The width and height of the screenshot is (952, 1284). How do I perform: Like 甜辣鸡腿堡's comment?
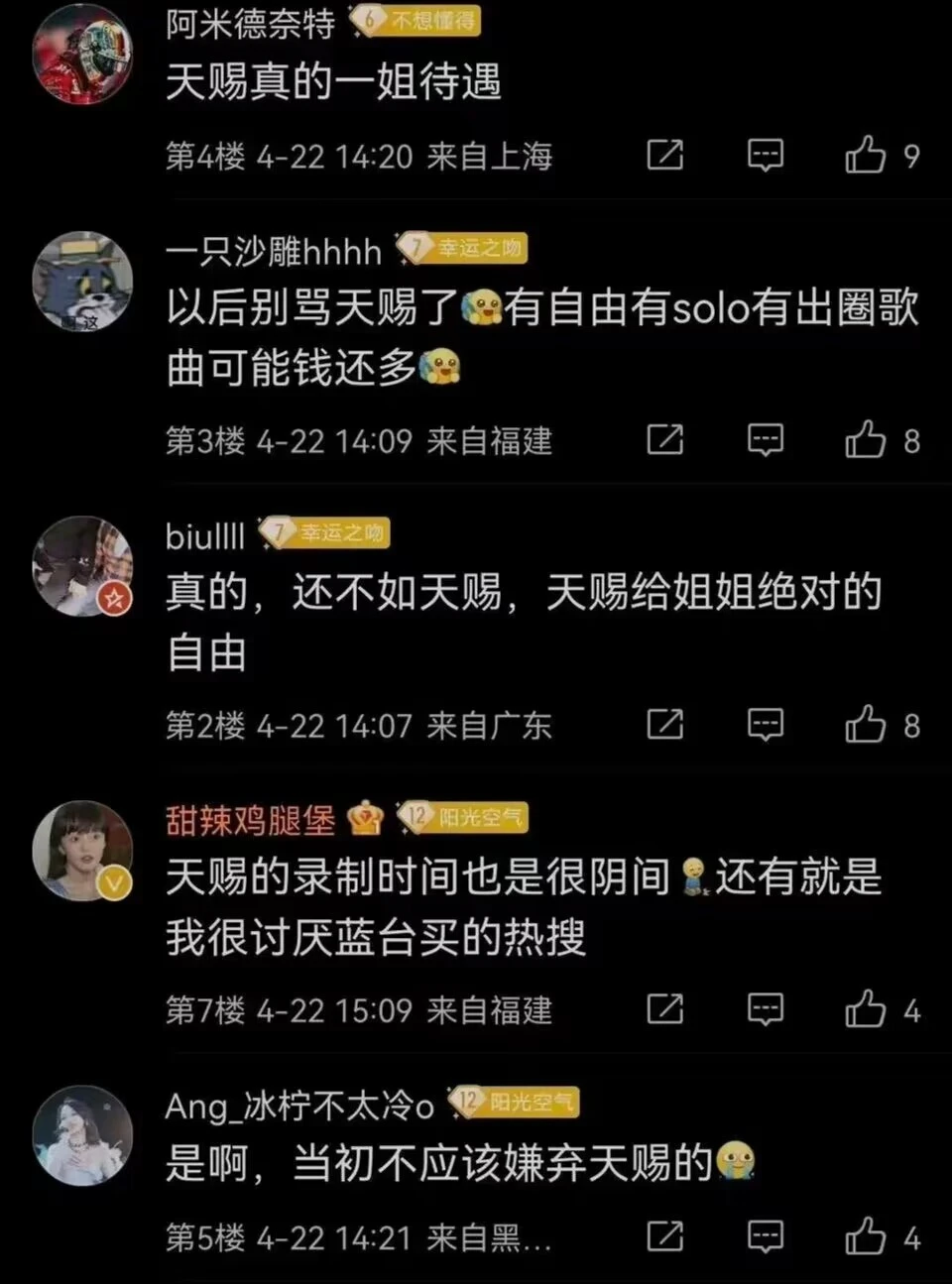point(866,1009)
